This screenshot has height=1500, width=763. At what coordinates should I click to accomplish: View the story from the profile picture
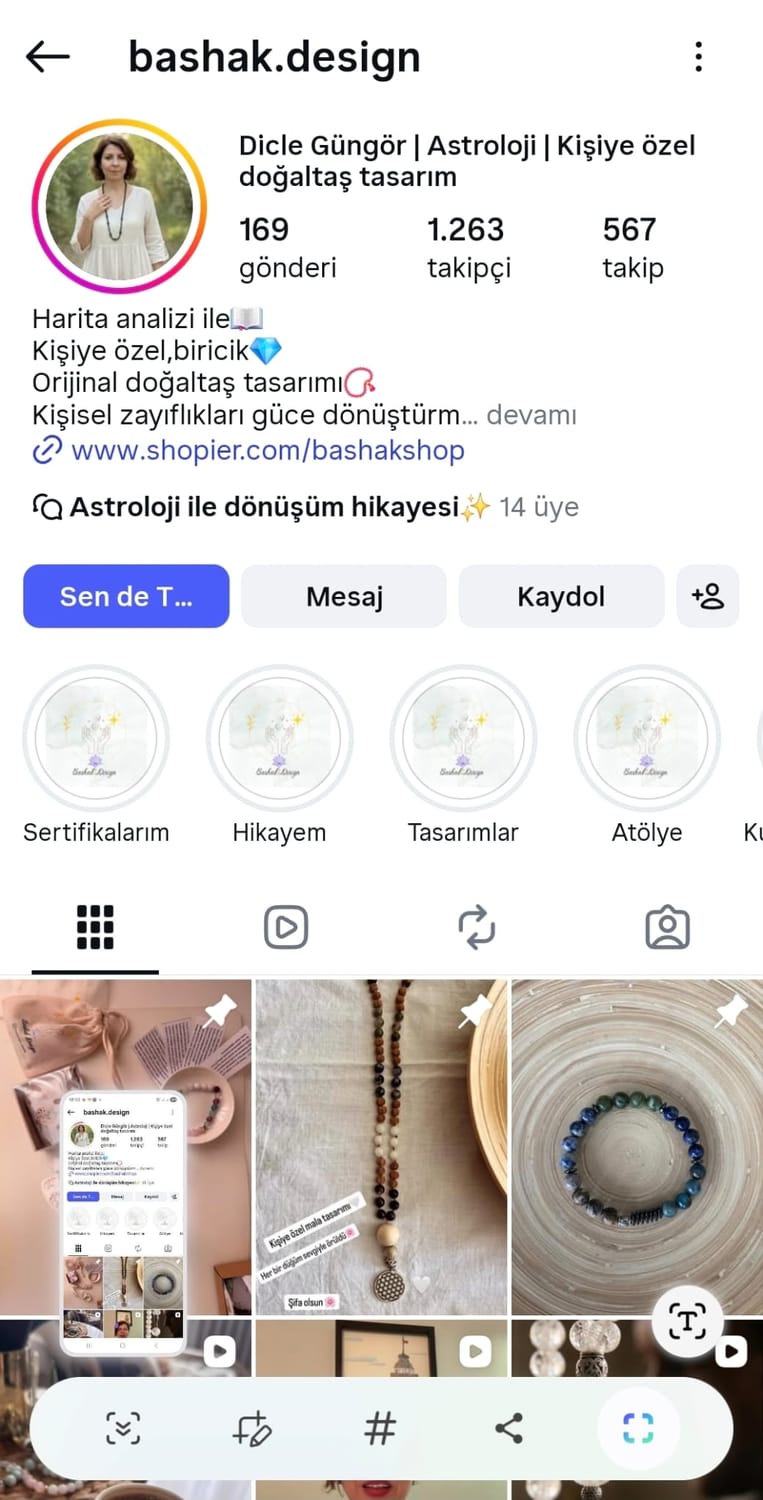click(x=119, y=206)
